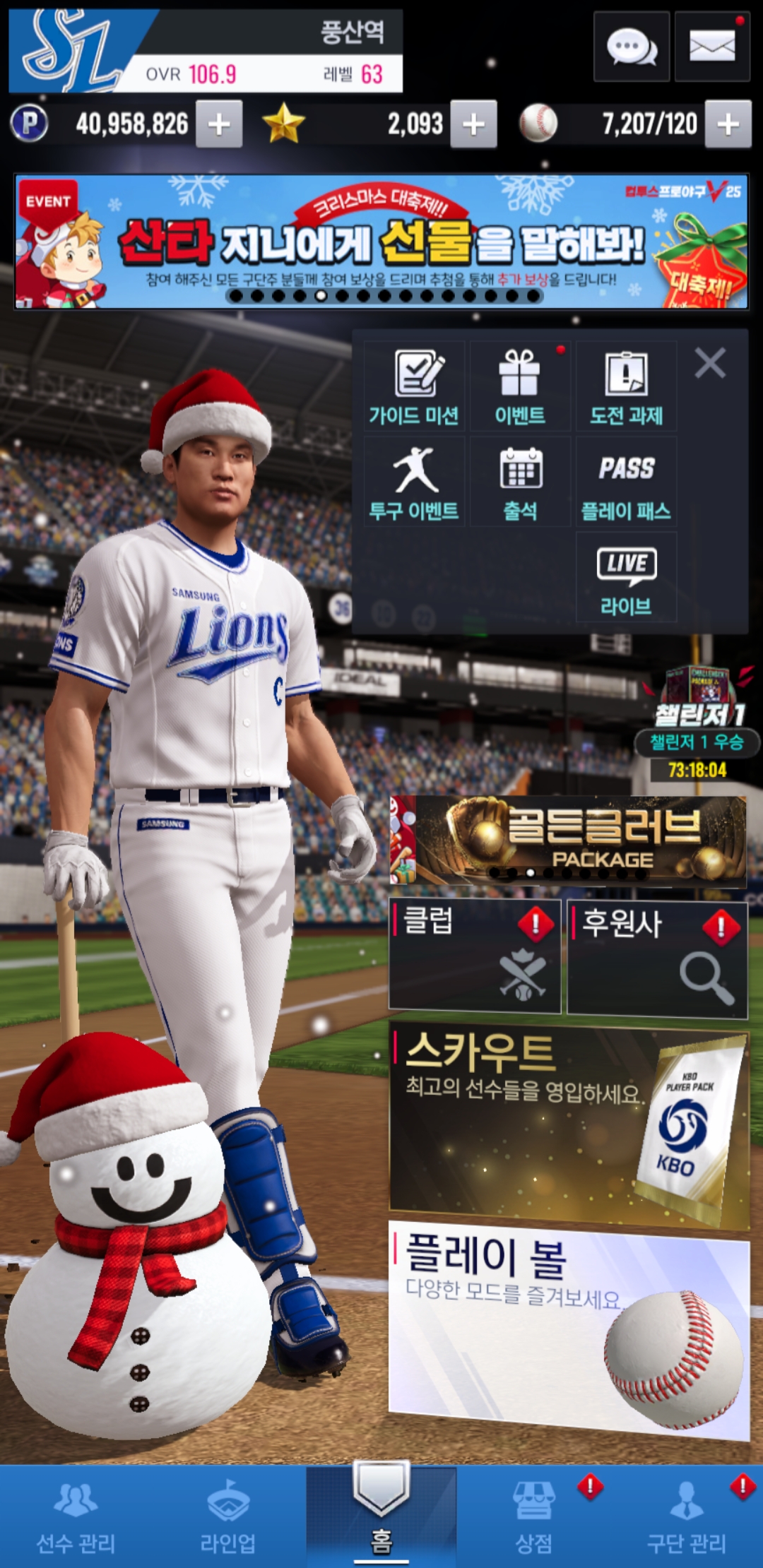This screenshot has width=763, height=1568.
Task: Open the chat speech bubble icon
Action: (631, 47)
